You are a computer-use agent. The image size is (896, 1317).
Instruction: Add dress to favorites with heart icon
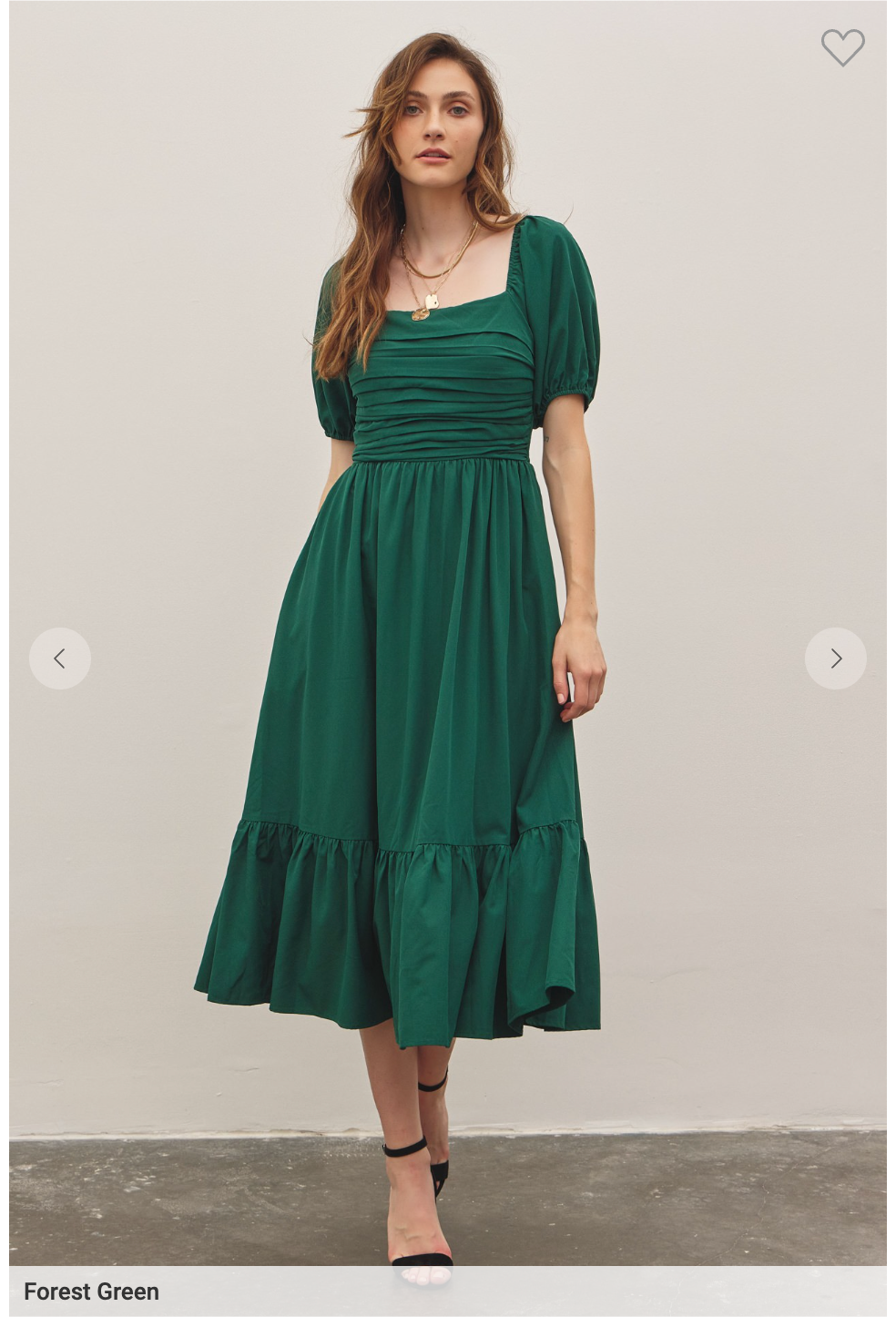(842, 47)
